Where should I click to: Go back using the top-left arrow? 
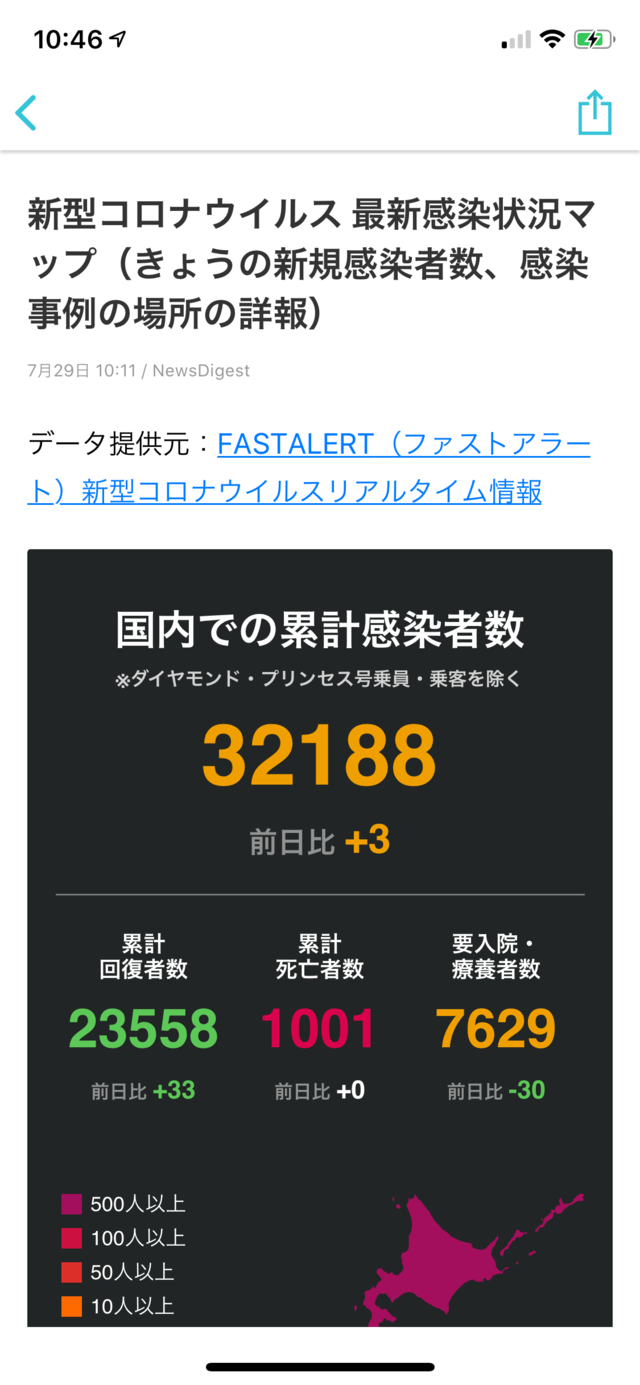pos(27,113)
